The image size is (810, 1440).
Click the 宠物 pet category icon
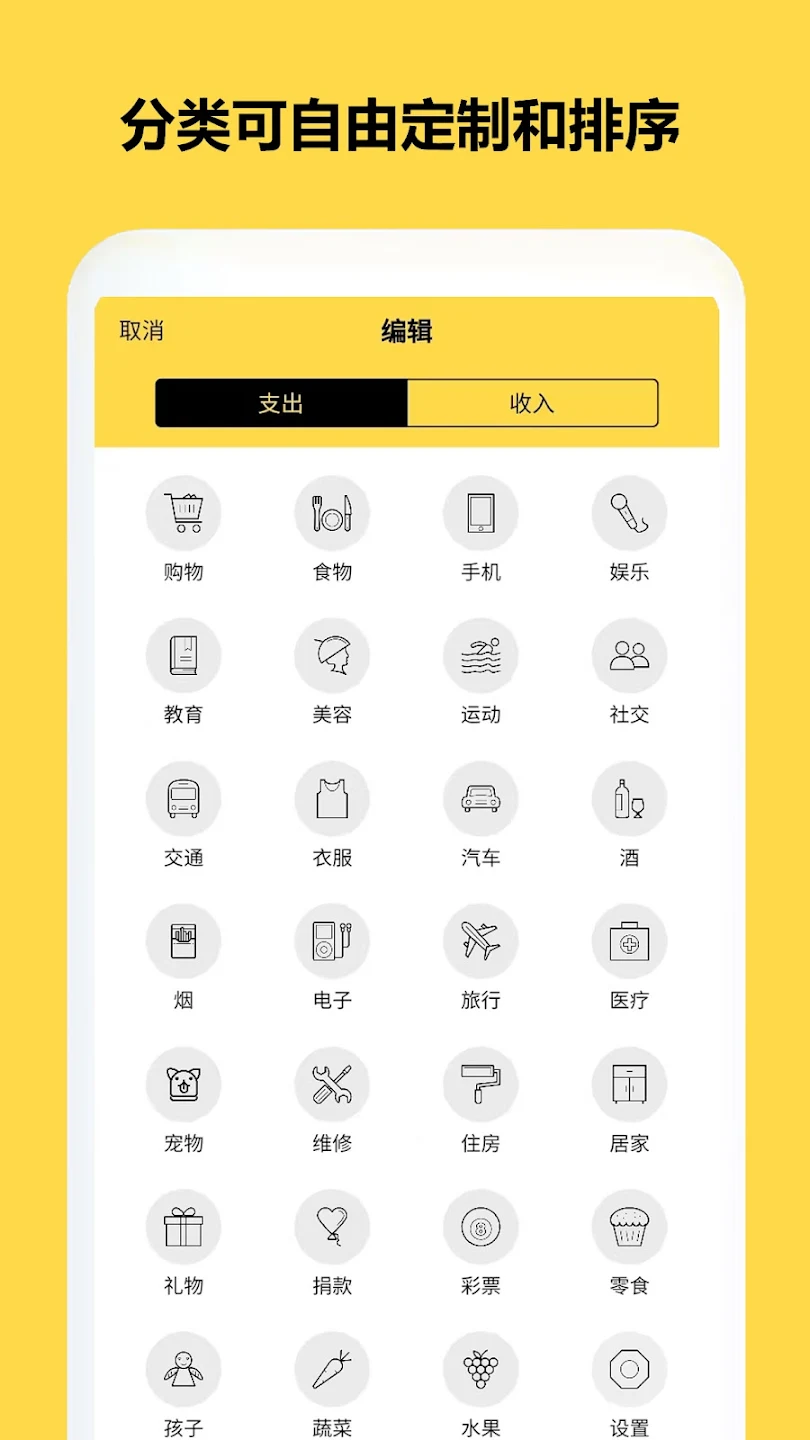pyautogui.click(x=184, y=1084)
